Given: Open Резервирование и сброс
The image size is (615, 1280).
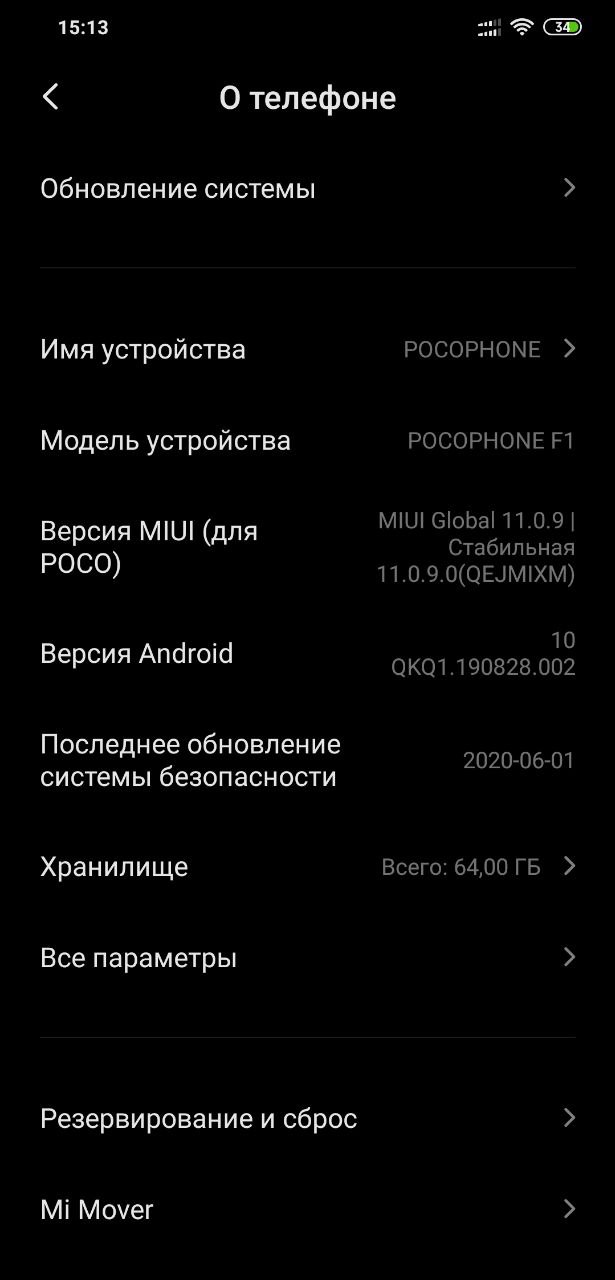Looking at the screenshot, I should point(307,1118).
